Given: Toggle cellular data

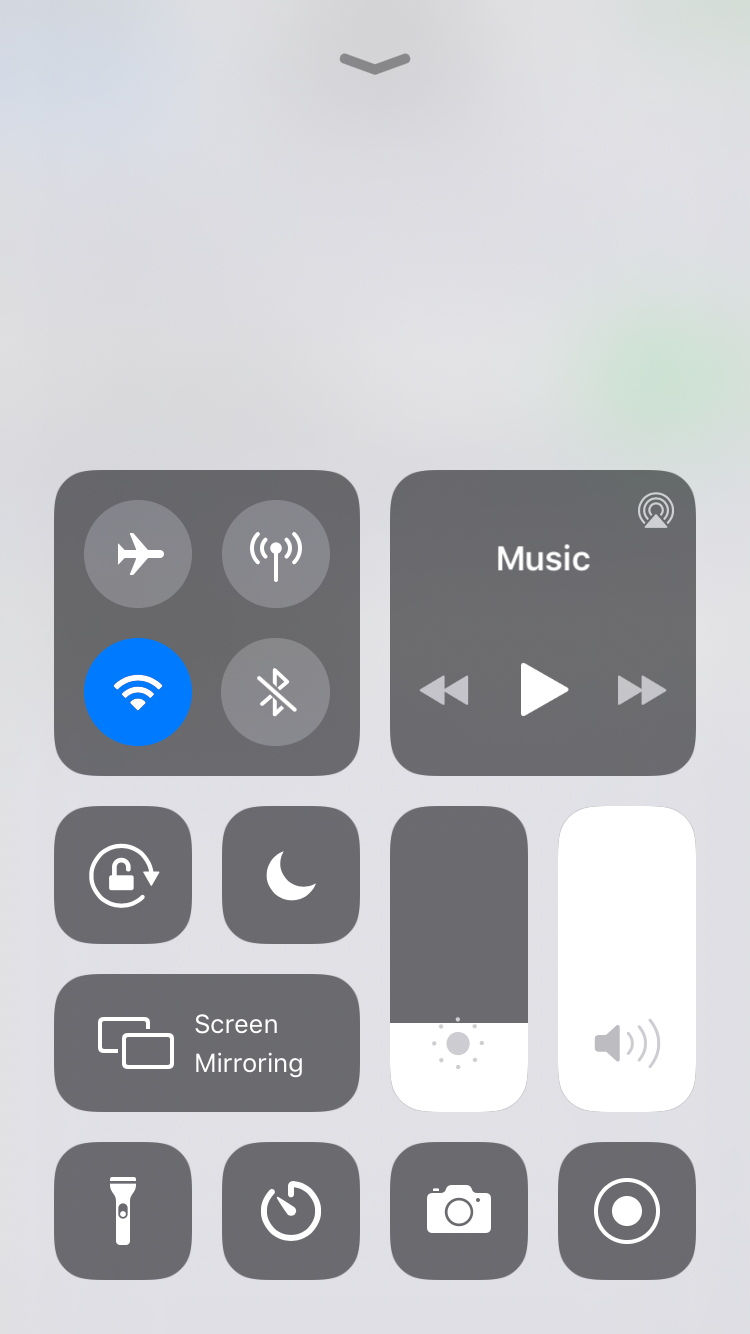Looking at the screenshot, I should coord(276,554).
